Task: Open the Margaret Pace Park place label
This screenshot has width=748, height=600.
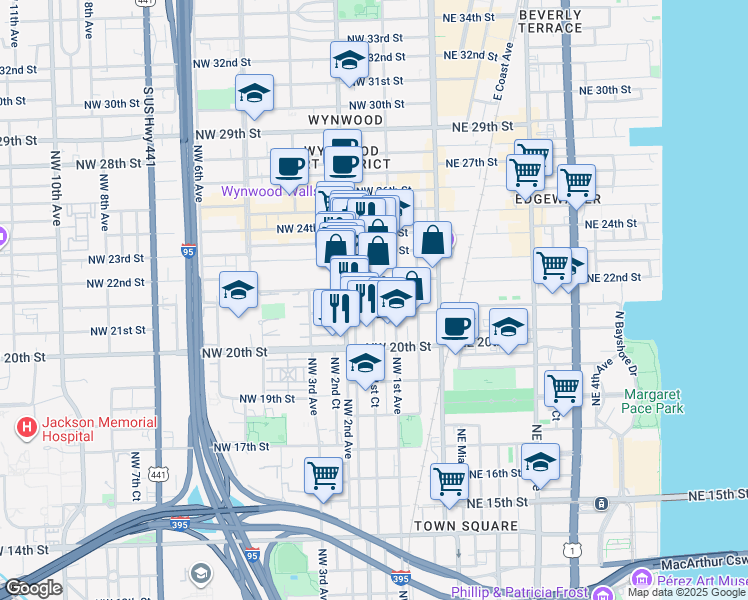Action: point(656,402)
